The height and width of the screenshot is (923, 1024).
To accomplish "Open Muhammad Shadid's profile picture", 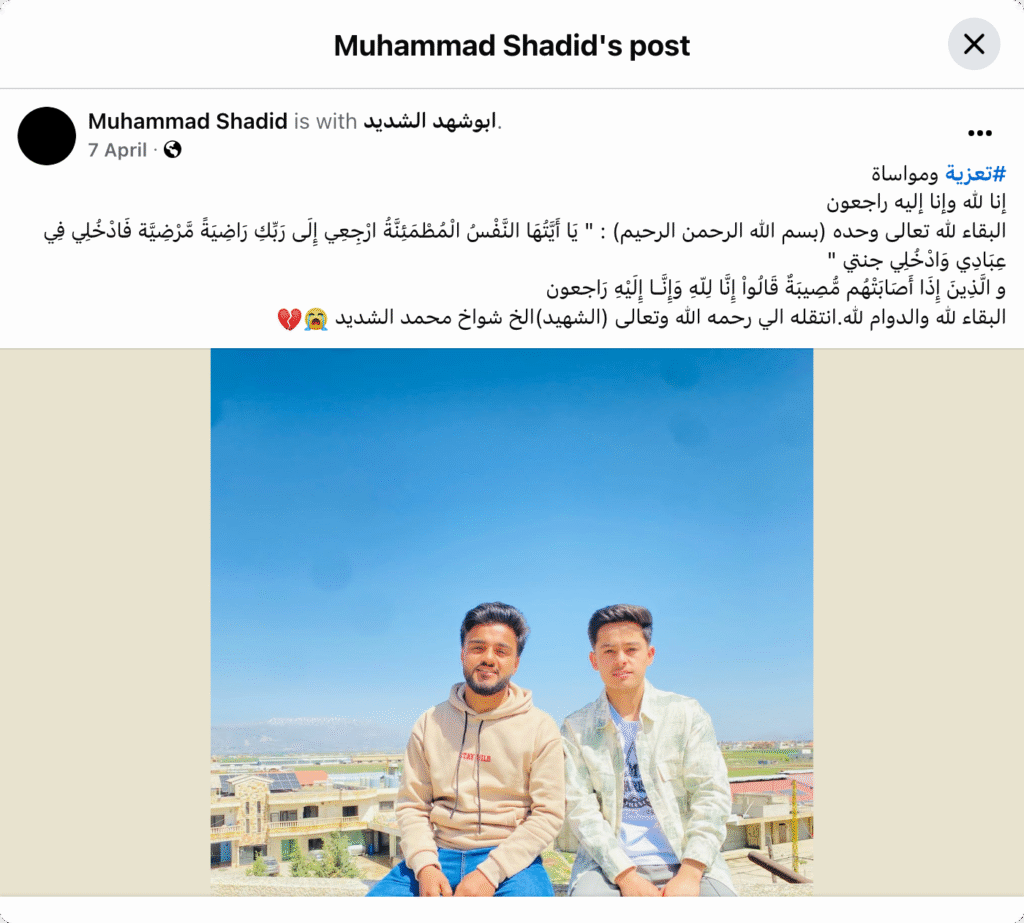I will pos(47,136).
